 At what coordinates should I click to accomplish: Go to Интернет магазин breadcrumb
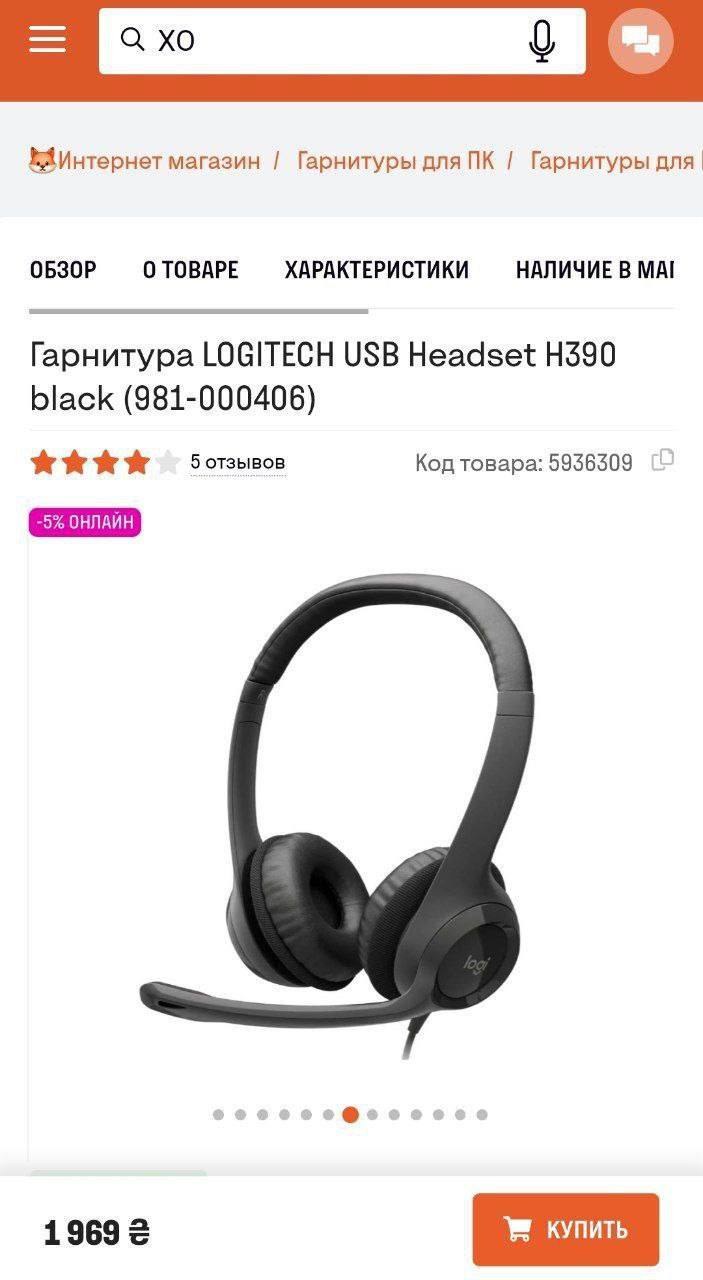tap(158, 160)
